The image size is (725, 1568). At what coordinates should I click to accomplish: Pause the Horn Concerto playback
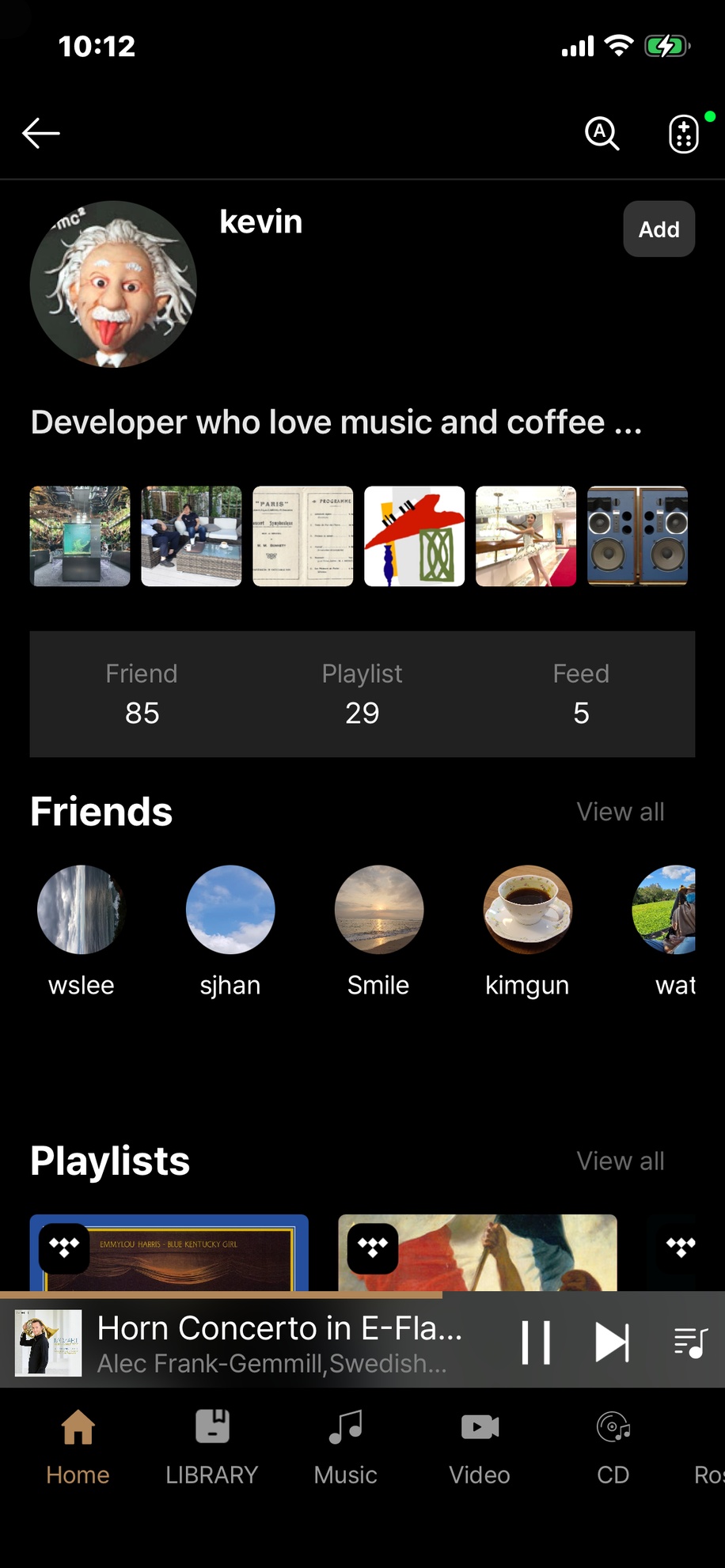tap(536, 1343)
